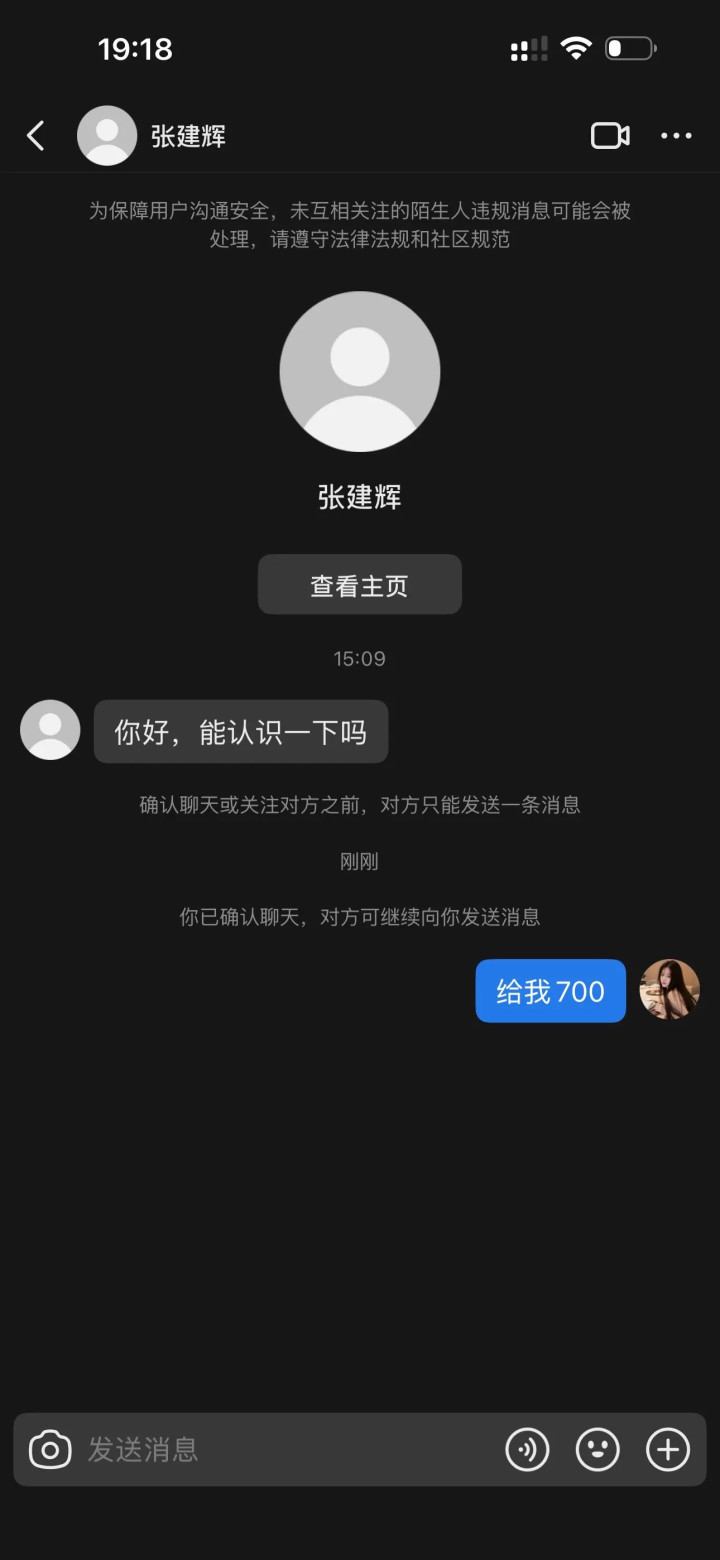Start a video call with 张建辉
This screenshot has width=720, height=1560.
tap(610, 135)
